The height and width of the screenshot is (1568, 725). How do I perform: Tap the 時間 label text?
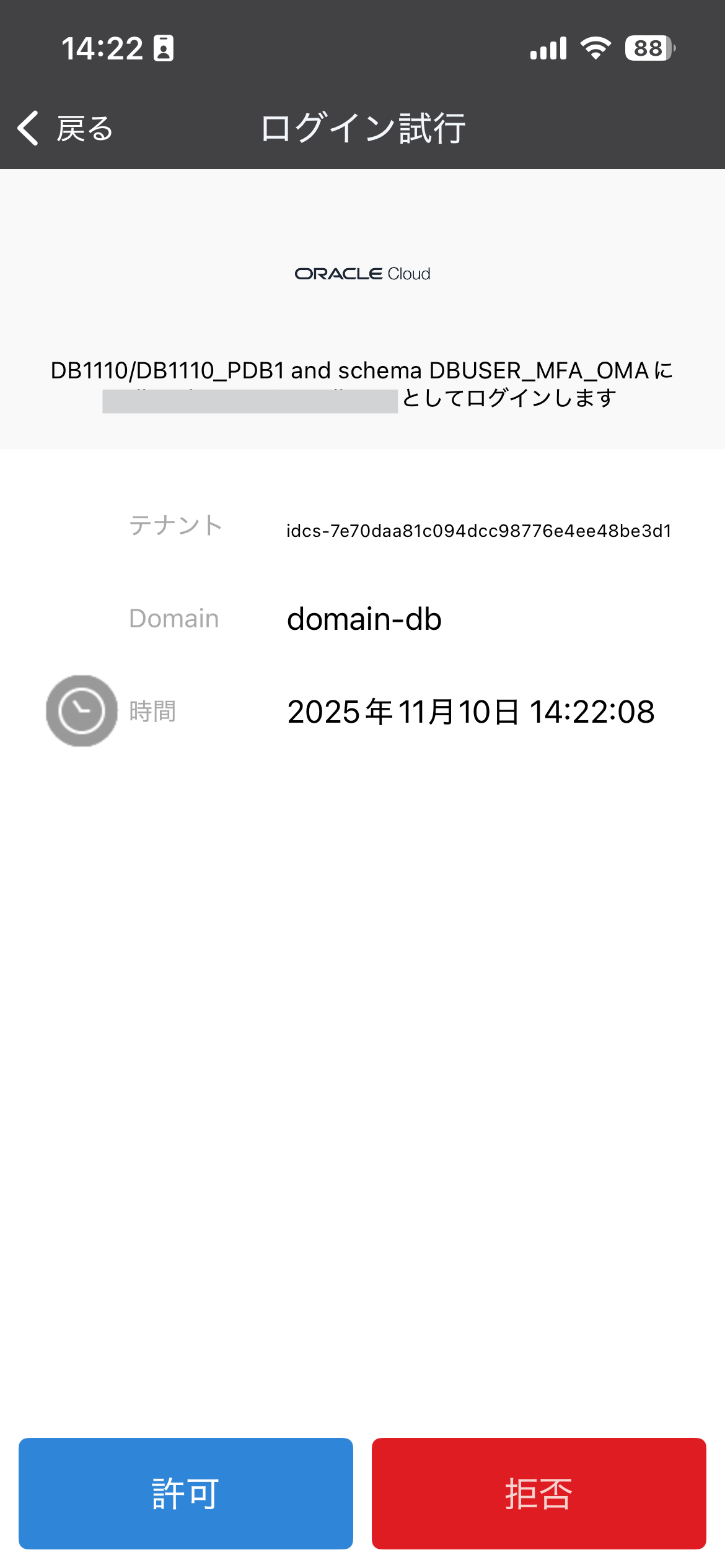click(x=151, y=712)
